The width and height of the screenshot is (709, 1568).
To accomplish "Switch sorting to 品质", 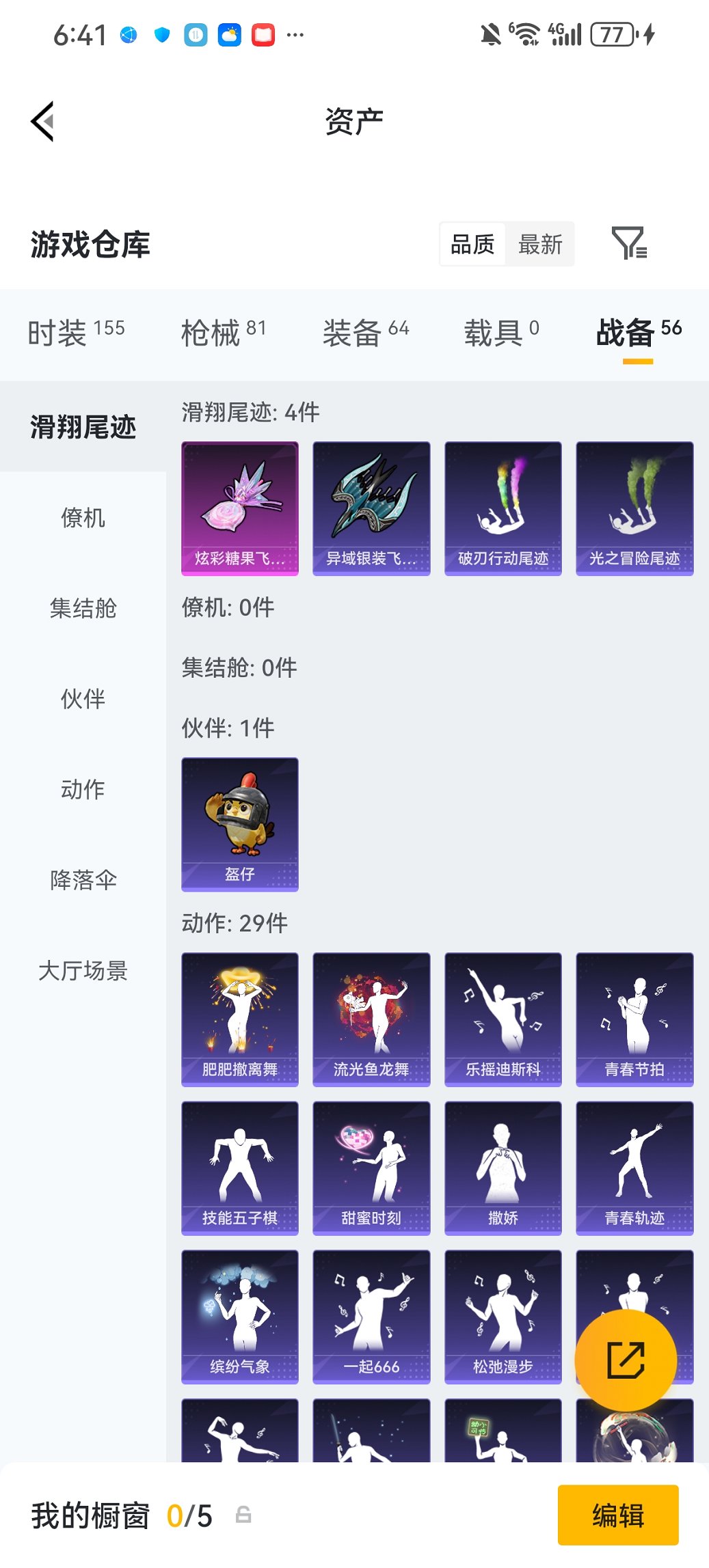I will (473, 244).
